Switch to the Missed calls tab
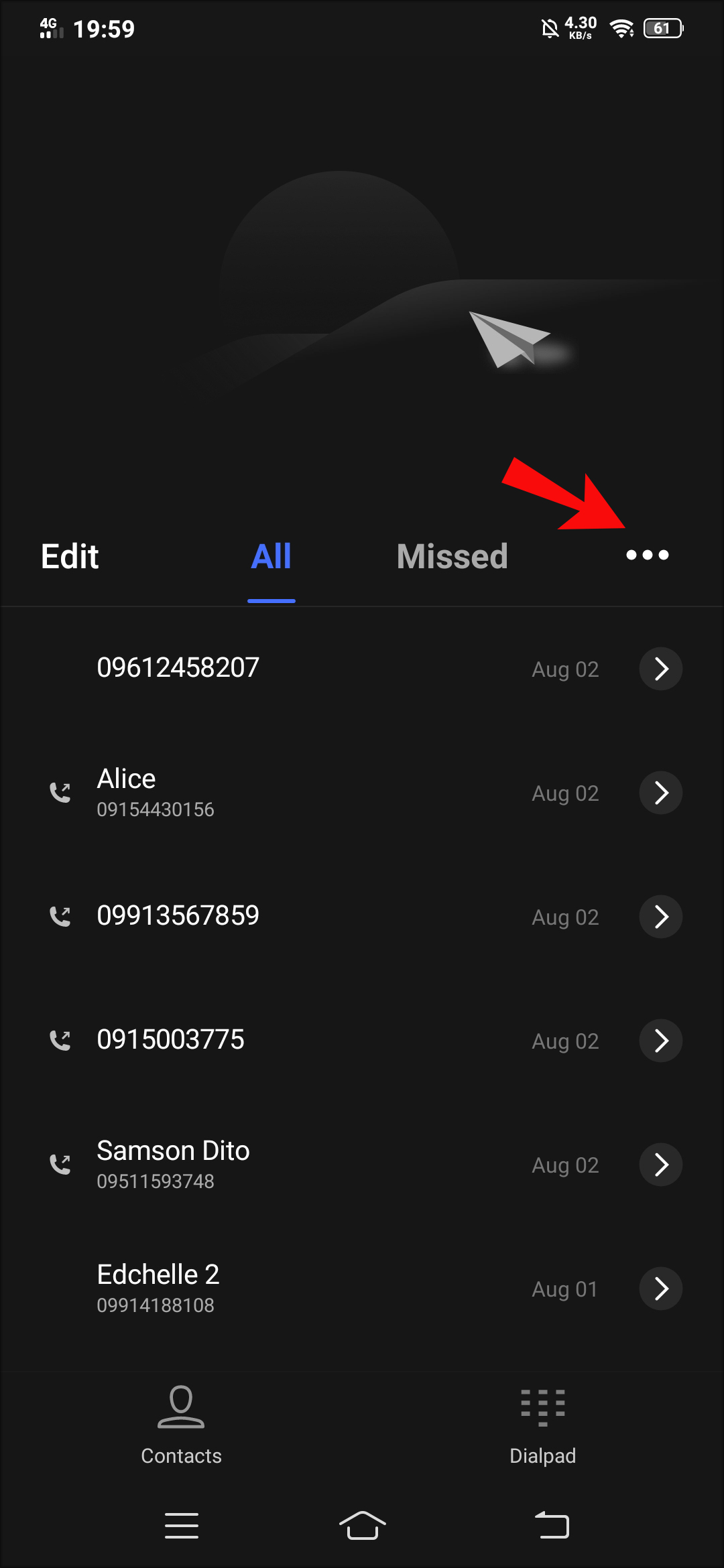 point(452,556)
